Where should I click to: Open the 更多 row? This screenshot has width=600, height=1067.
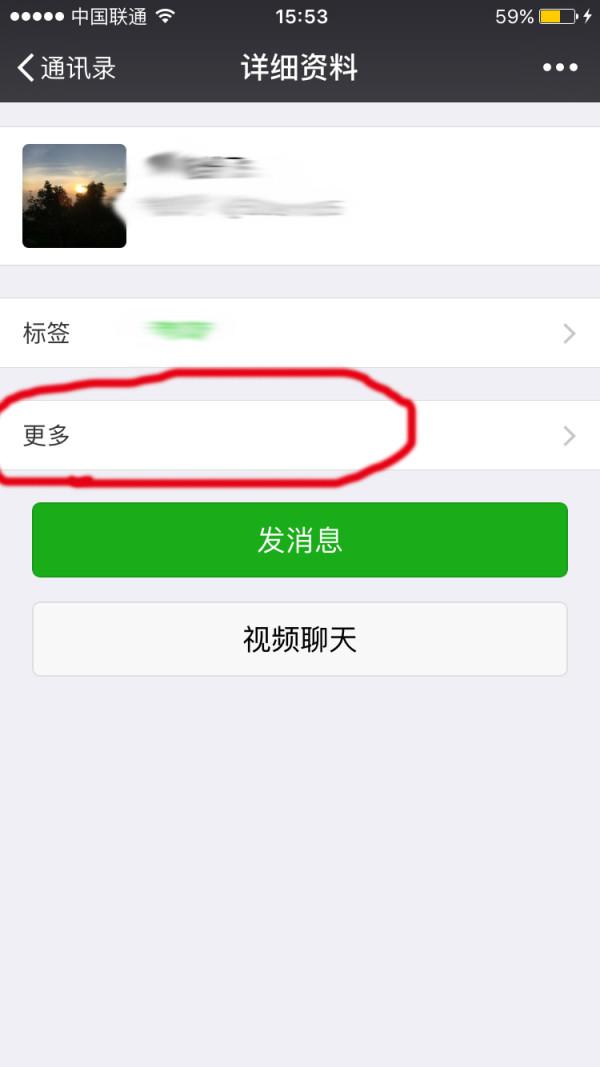300,436
